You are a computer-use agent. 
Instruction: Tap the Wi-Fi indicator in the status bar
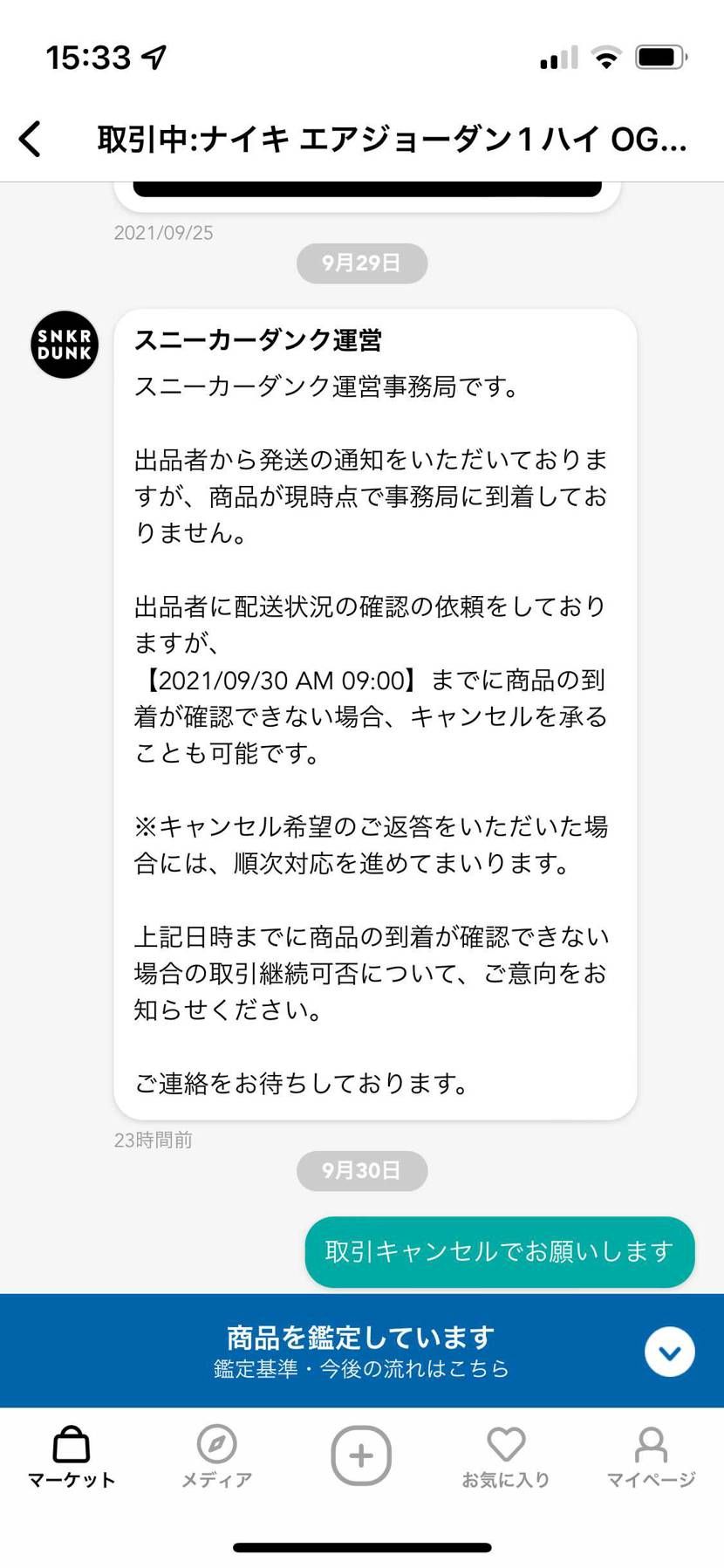605,55
